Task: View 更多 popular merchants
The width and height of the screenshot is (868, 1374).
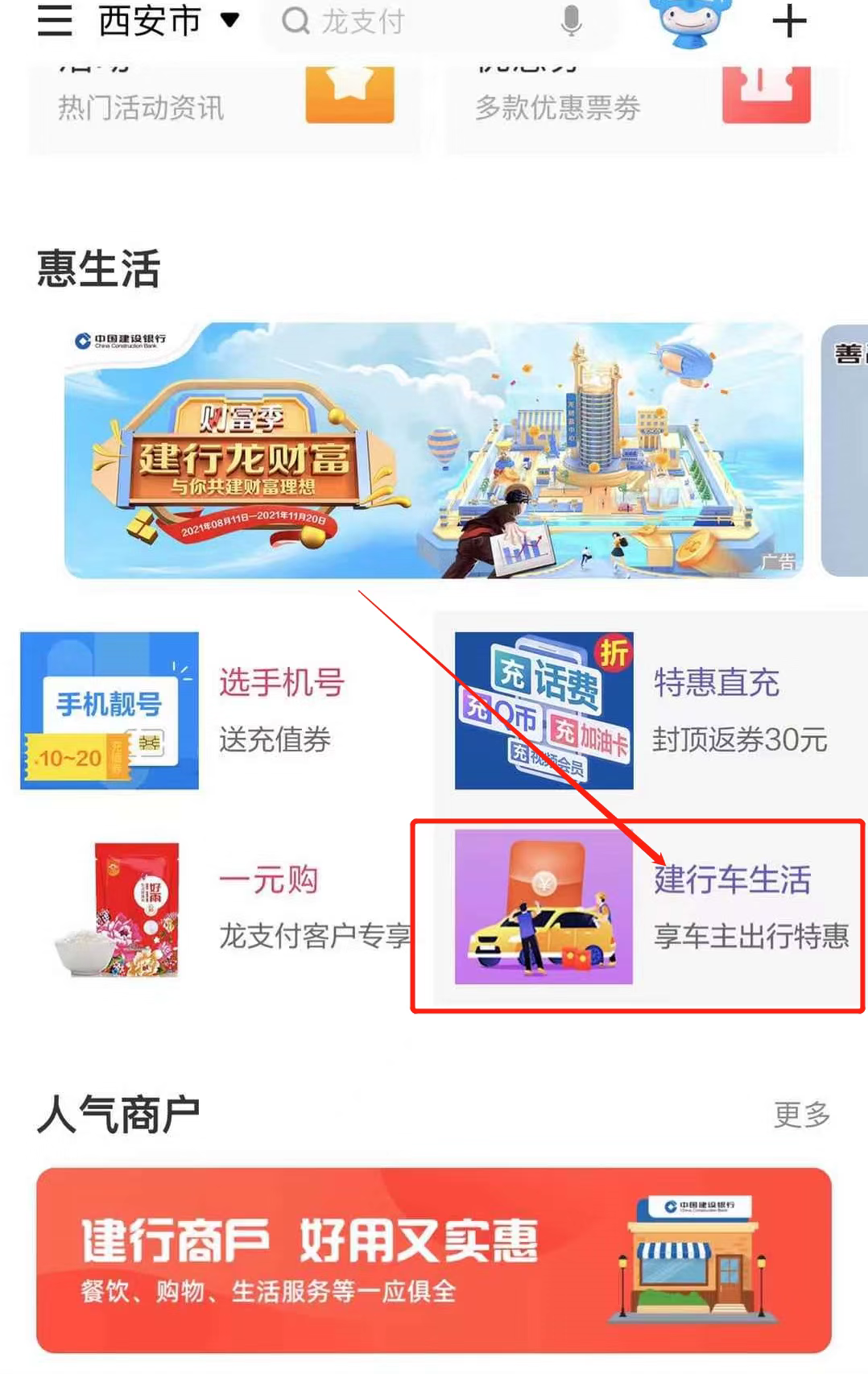Action: tap(801, 1115)
